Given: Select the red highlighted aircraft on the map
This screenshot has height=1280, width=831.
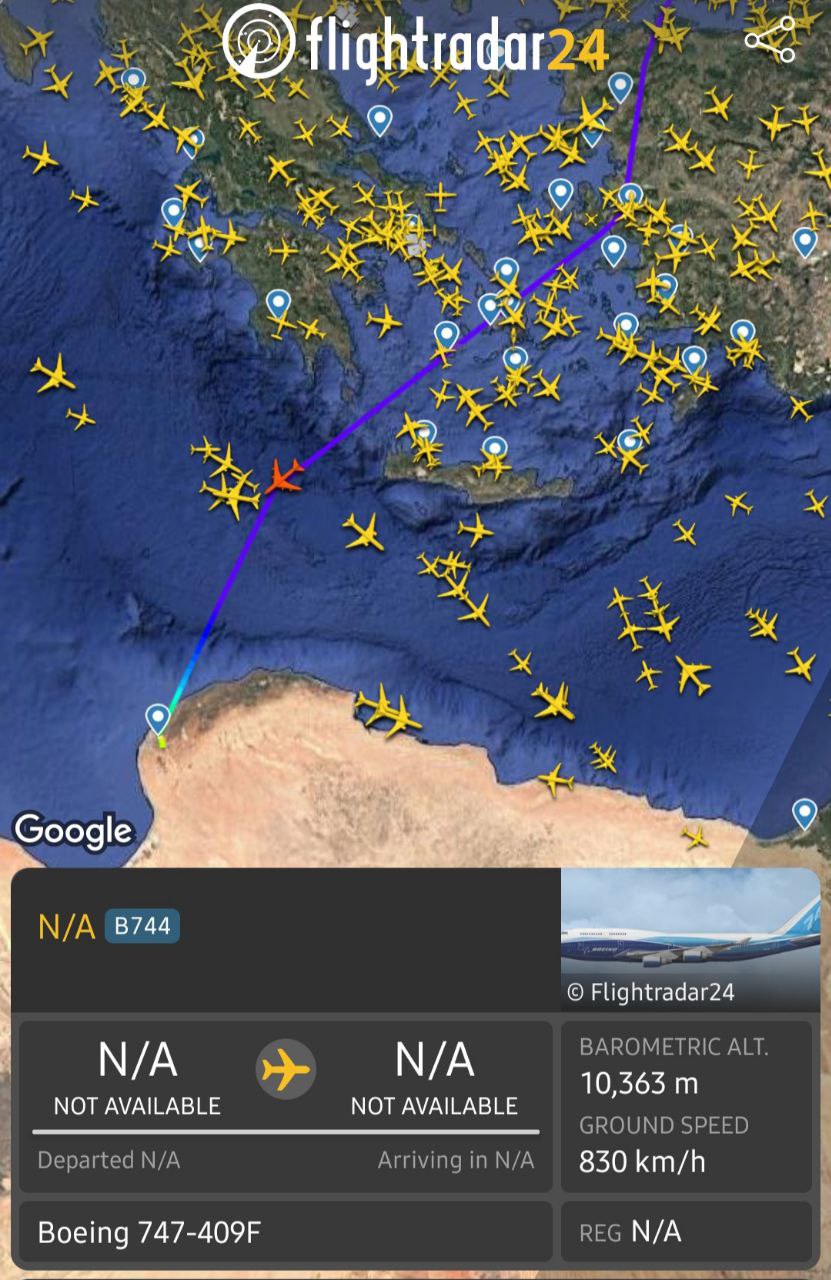Looking at the screenshot, I should [x=284, y=476].
